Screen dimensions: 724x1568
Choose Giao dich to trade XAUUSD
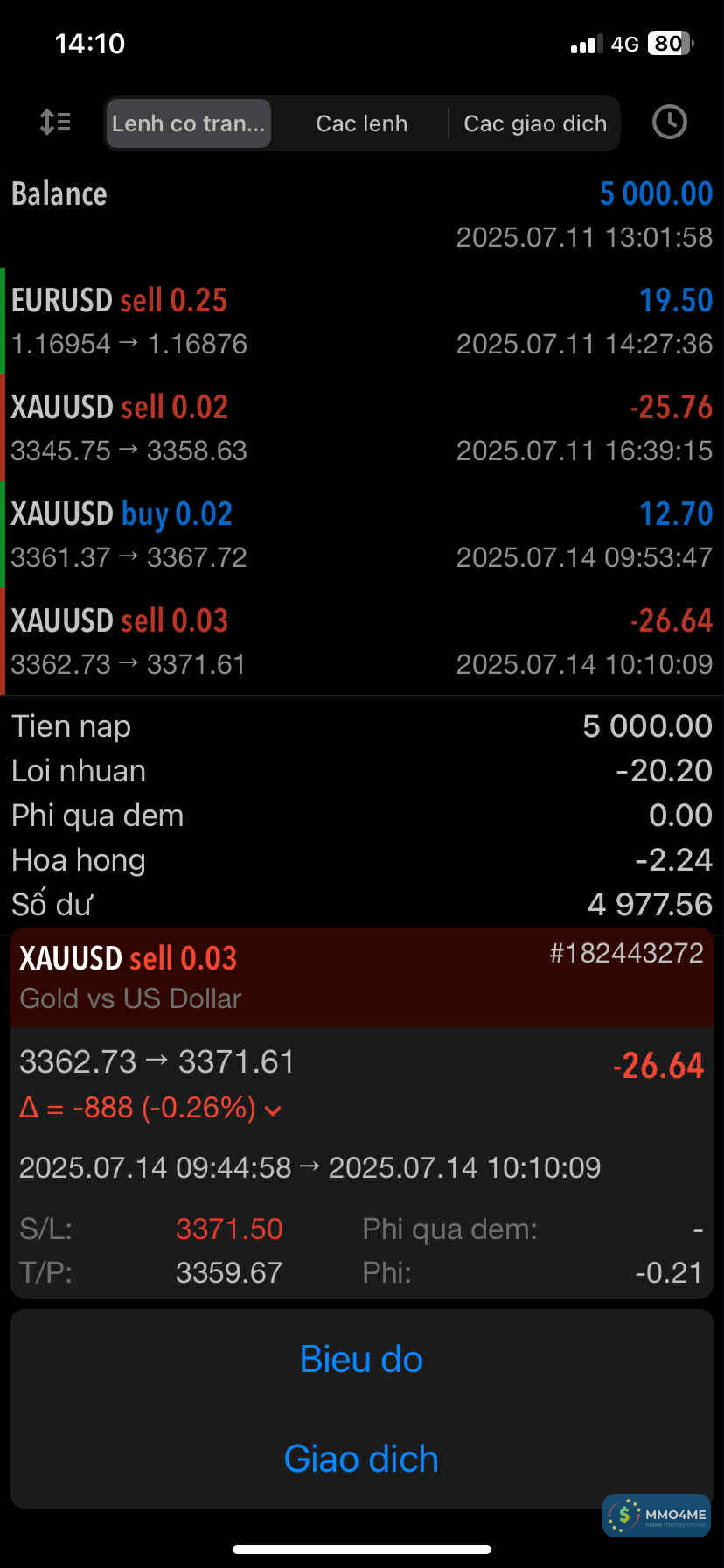click(x=361, y=1459)
